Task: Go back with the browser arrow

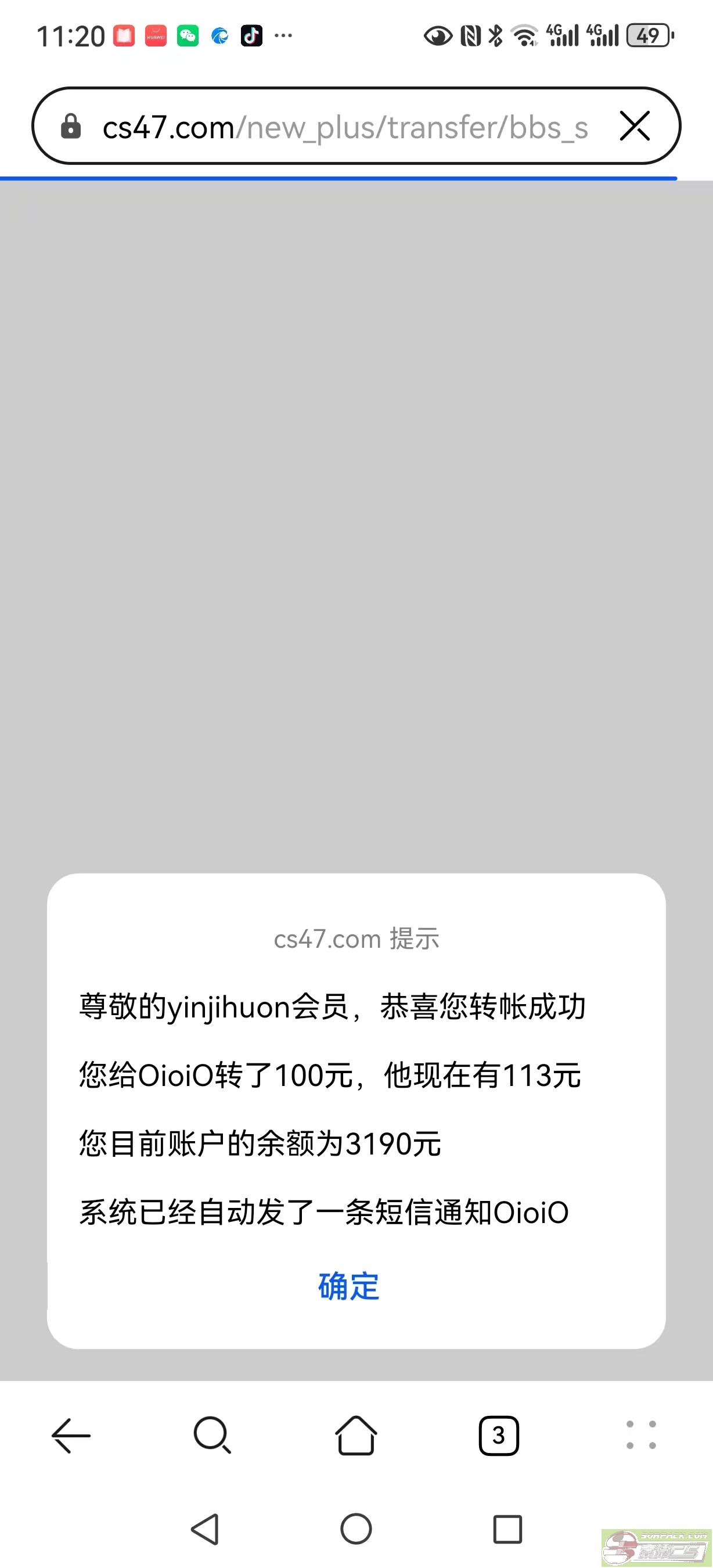Action: 71,1436
